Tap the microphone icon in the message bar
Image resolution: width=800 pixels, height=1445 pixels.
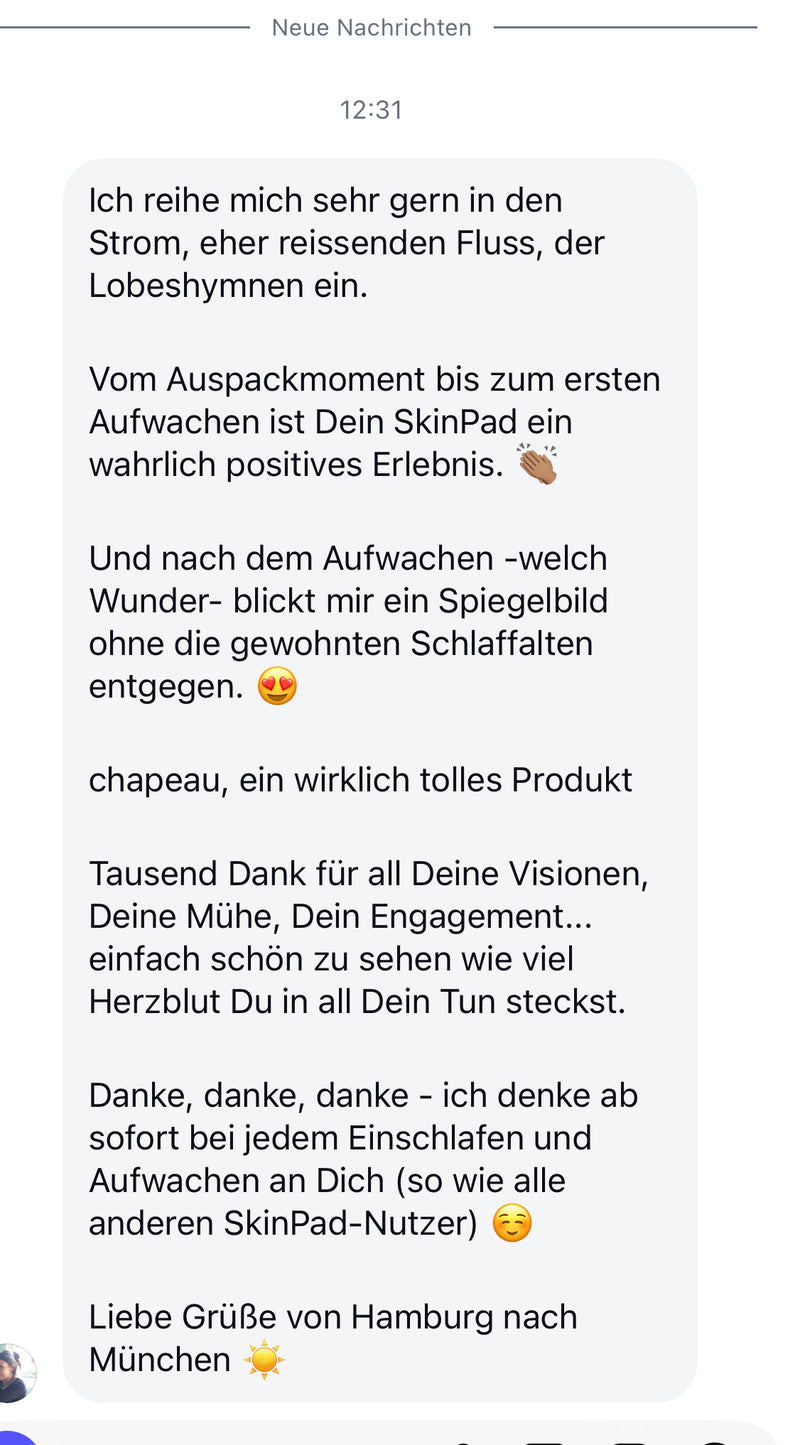[x=465, y=1440]
